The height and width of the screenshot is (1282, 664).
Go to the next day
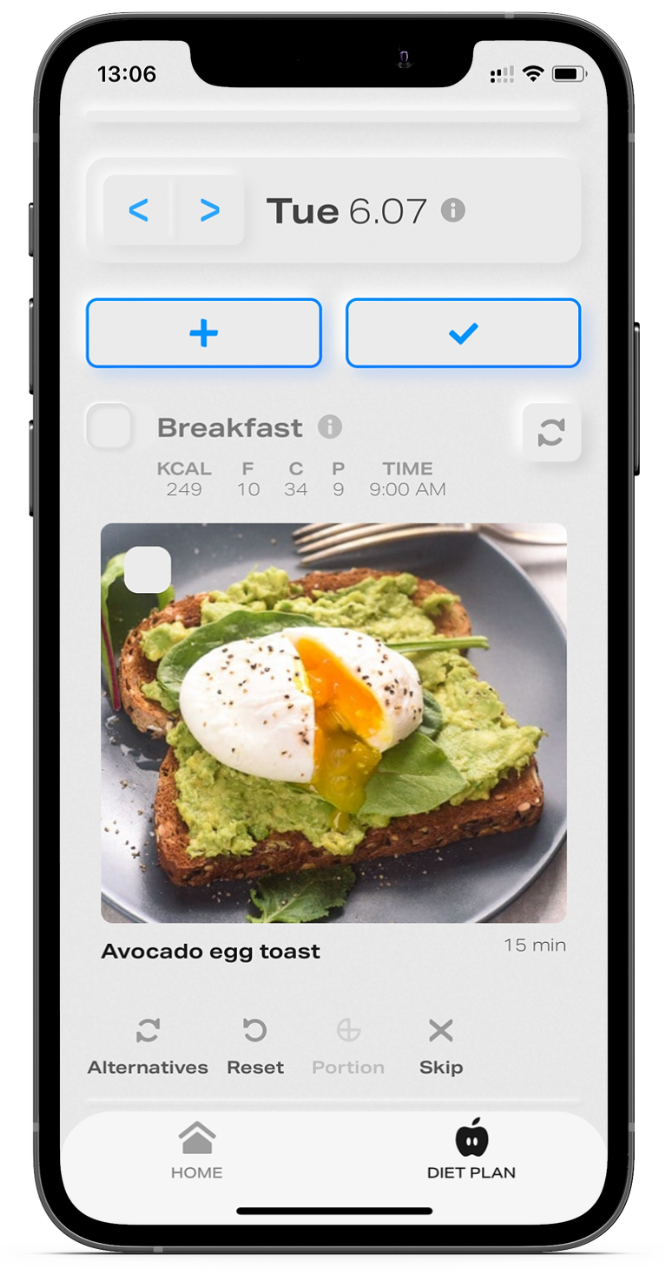click(x=209, y=211)
